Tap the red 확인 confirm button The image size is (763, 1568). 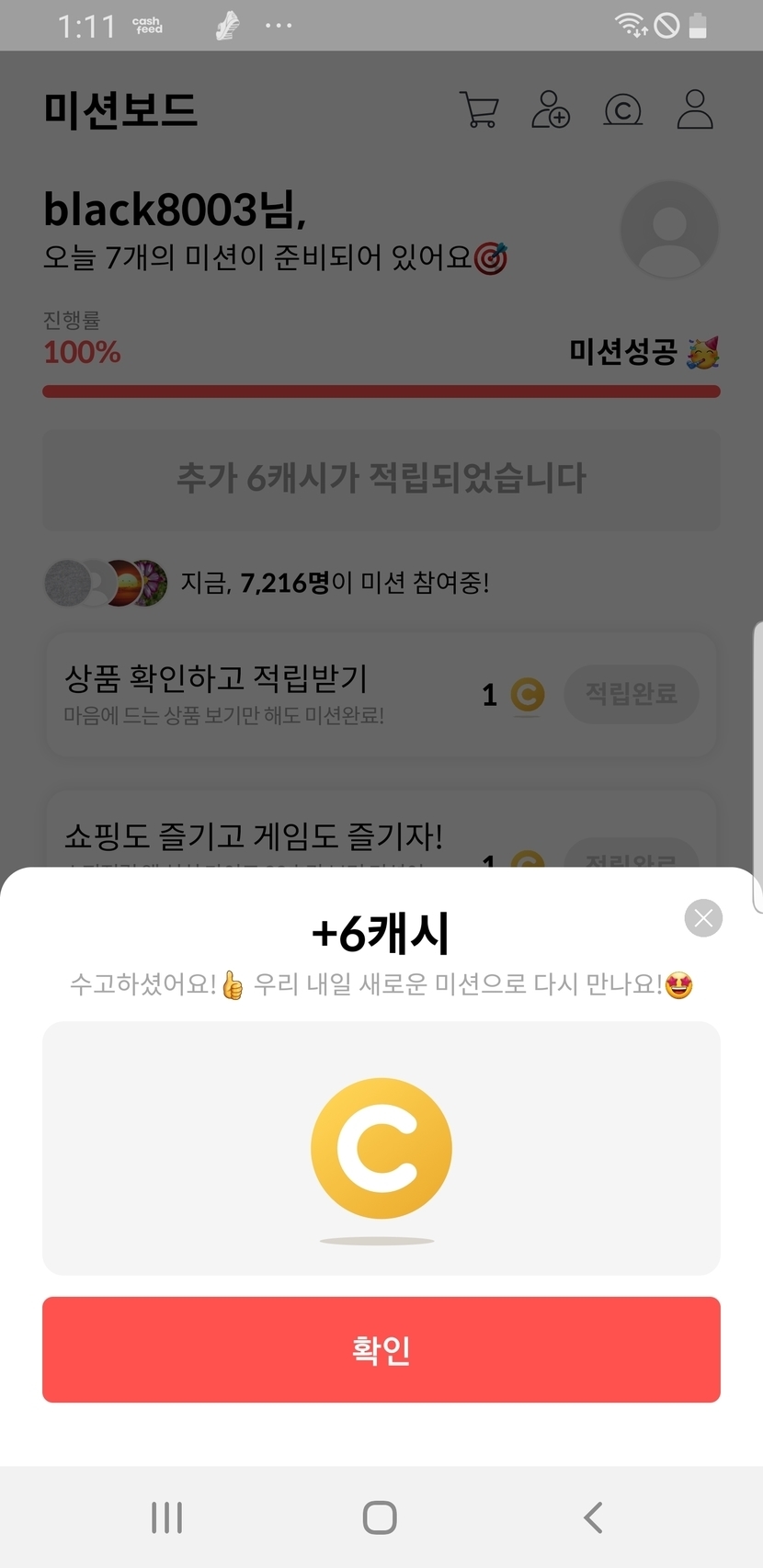381,1348
